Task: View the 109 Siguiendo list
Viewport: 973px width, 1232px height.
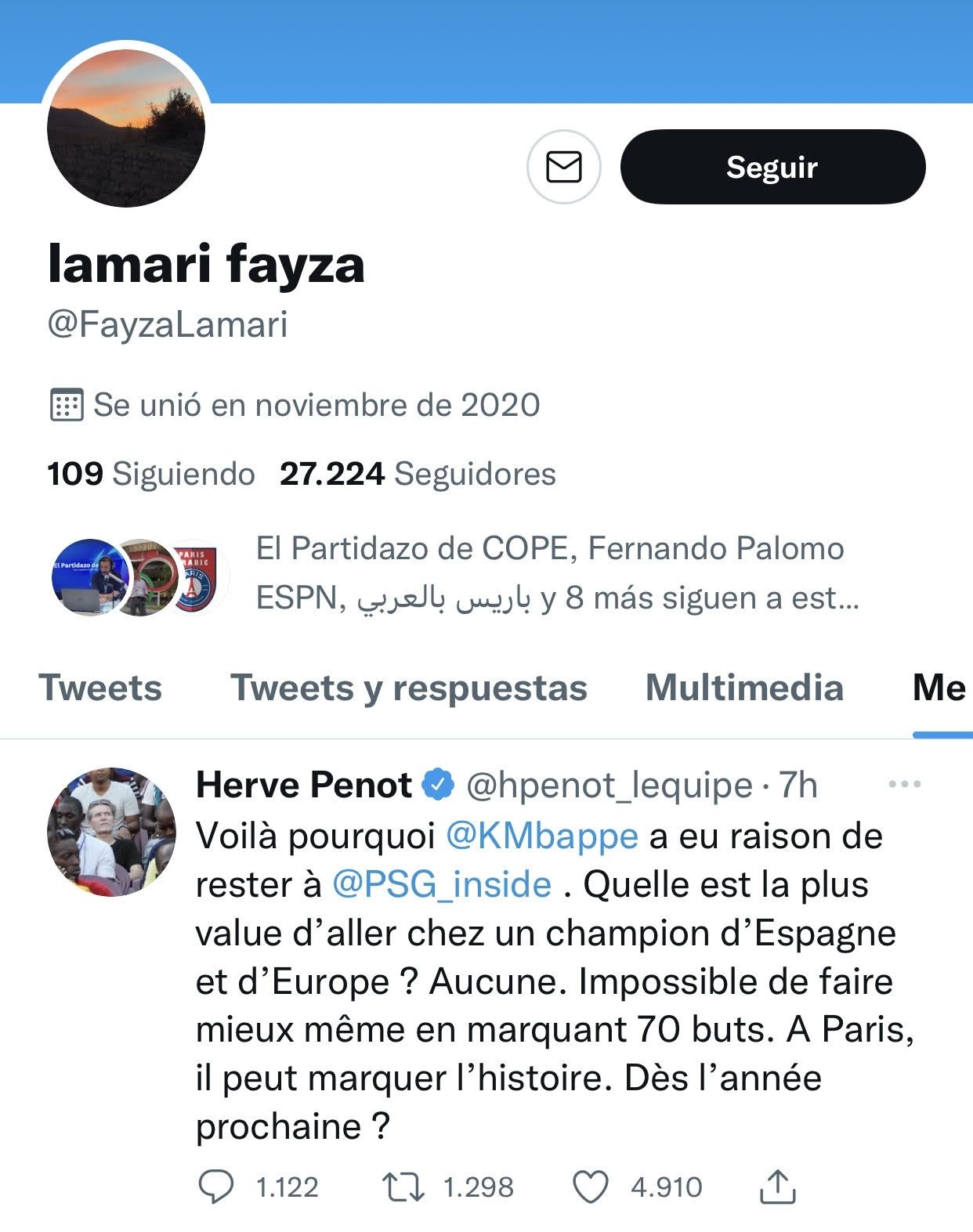Action: (x=151, y=474)
